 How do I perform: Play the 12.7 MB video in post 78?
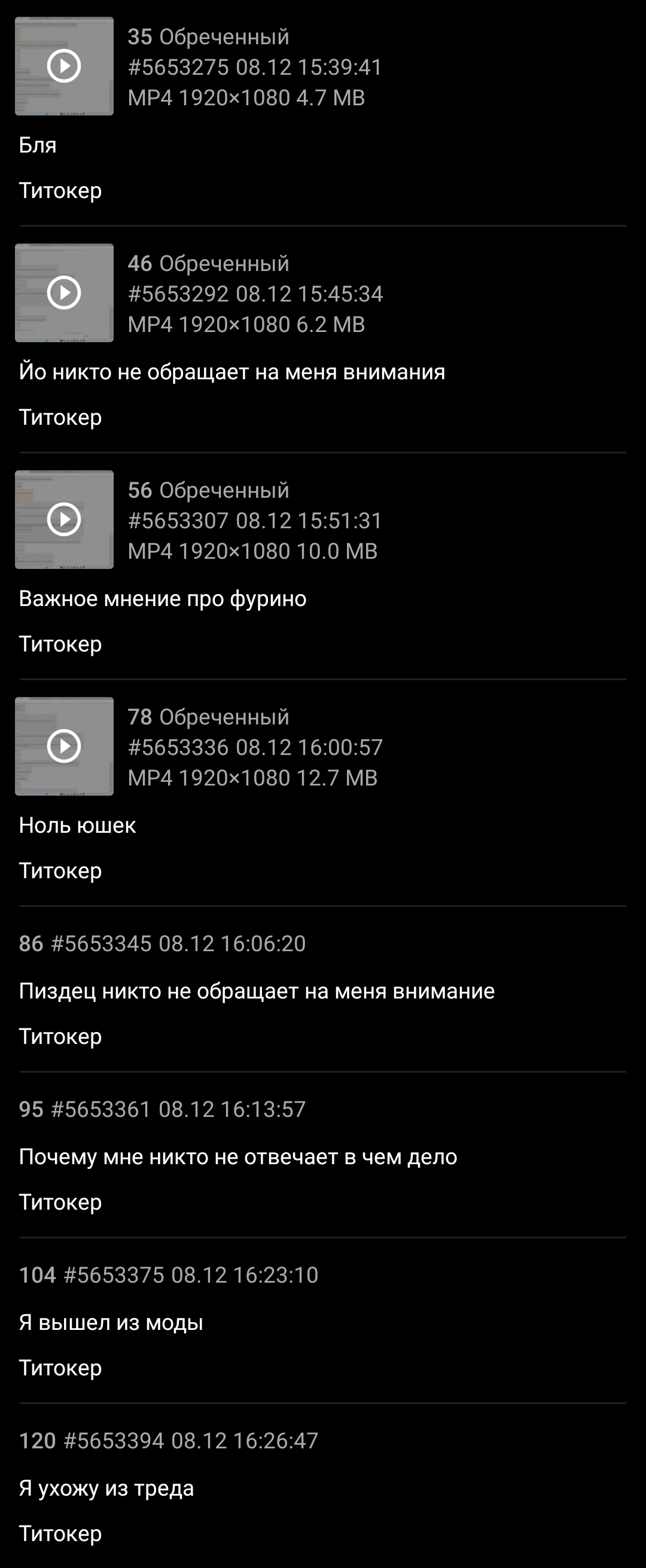coord(64,746)
